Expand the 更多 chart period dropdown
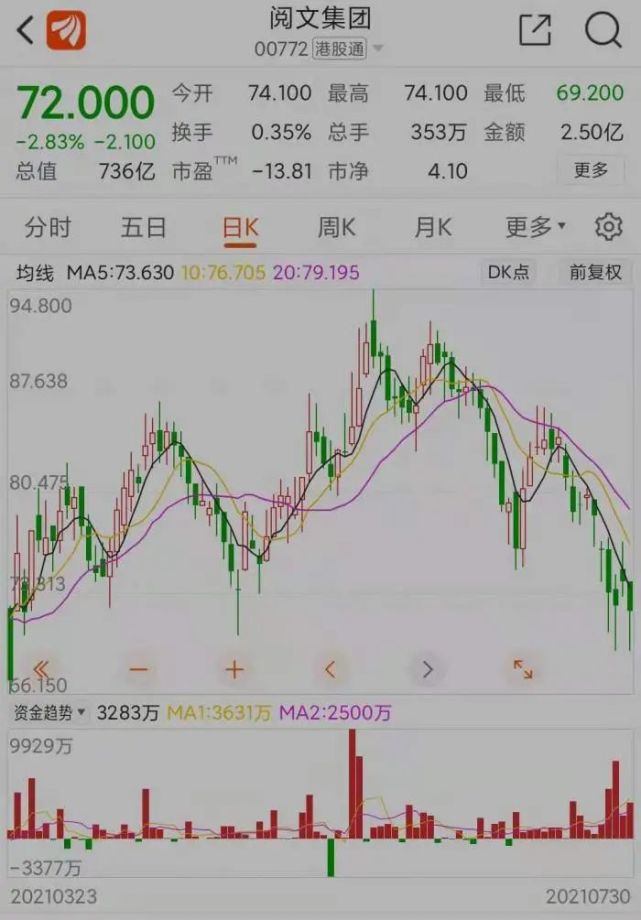This screenshot has width=641, height=920. (535, 228)
